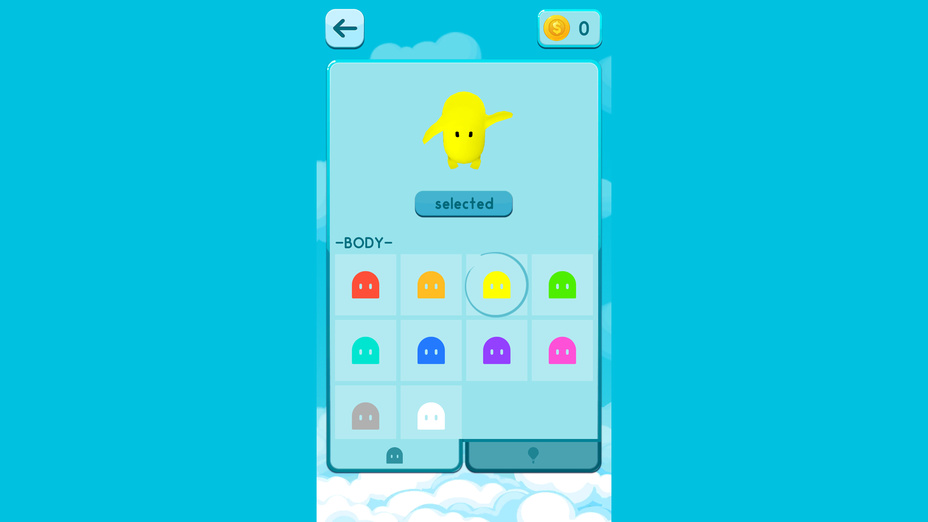
Task: Choose the orange body color
Action: 431,285
